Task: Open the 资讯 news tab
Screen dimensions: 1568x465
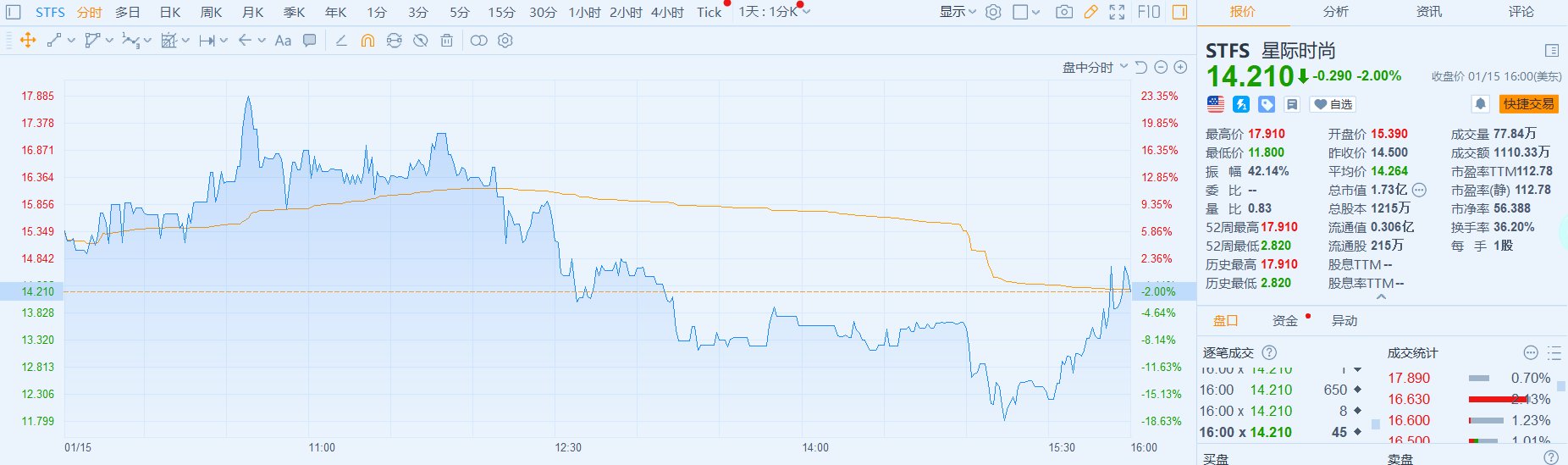Action: pos(1429,12)
